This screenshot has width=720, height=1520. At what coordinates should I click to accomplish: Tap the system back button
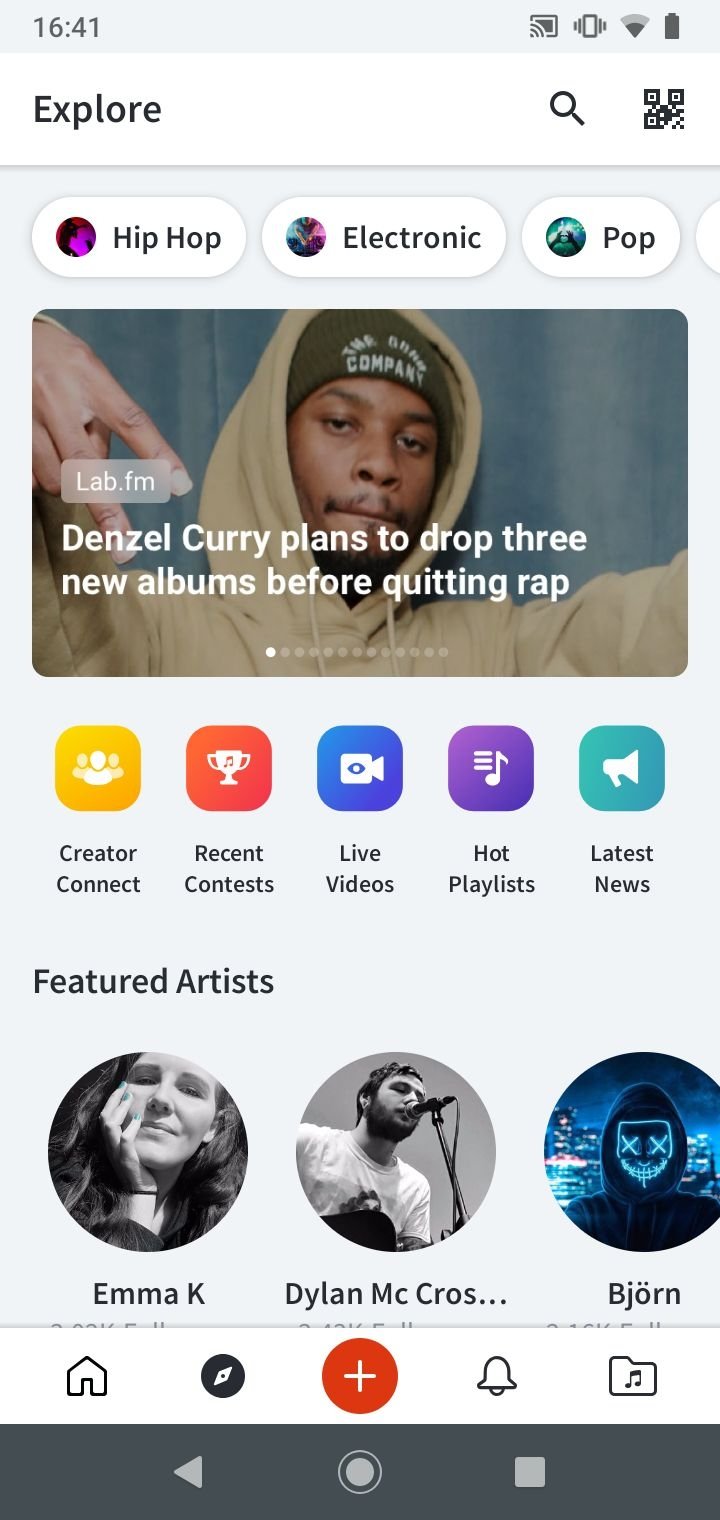188,1471
